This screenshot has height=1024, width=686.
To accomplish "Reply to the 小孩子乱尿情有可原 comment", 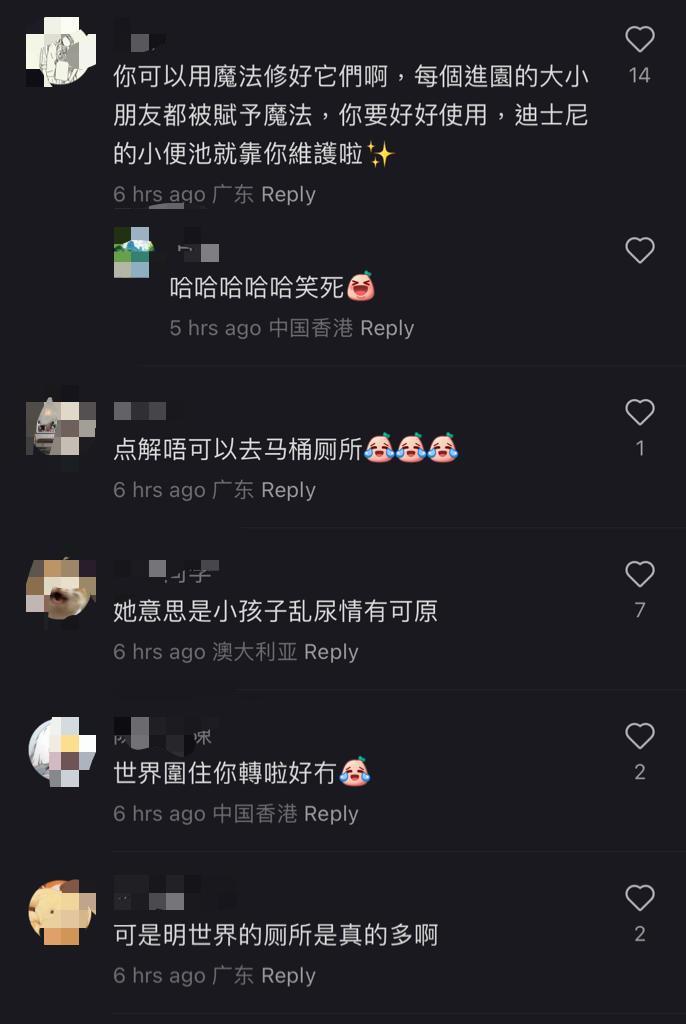I will 331,652.
